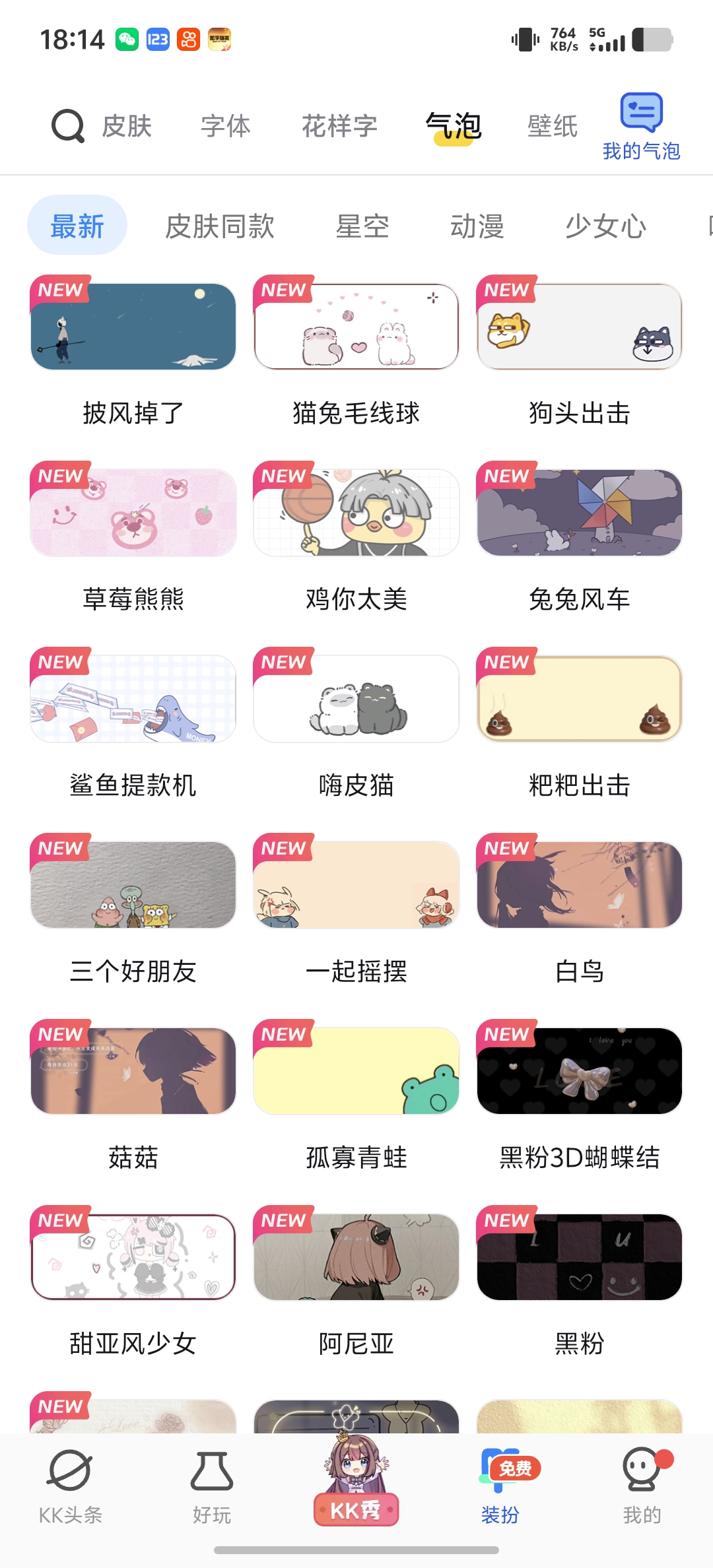This screenshot has width=713, height=1568.
Task: Select the 星空 category
Action: (x=362, y=226)
